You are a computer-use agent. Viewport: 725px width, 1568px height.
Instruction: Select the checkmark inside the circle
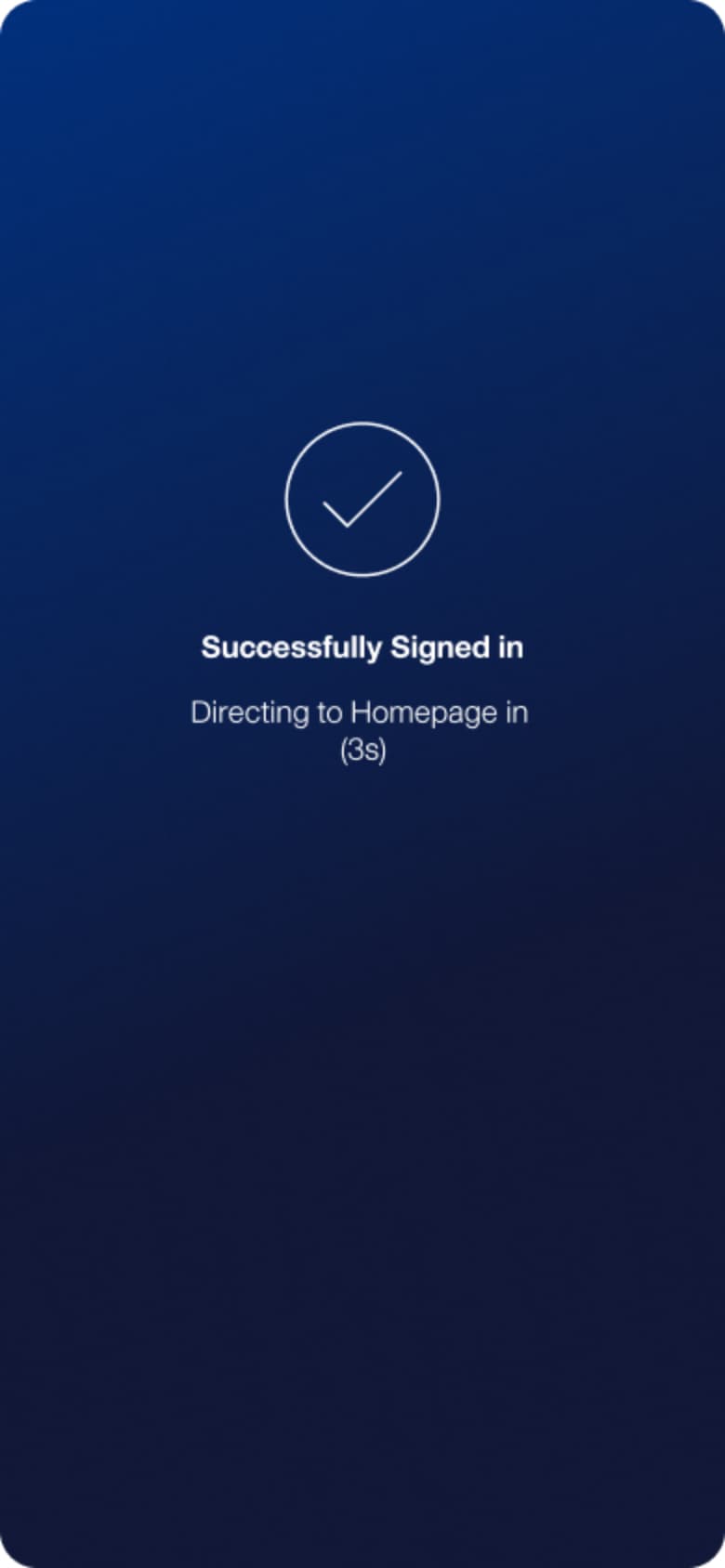click(x=362, y=502)
